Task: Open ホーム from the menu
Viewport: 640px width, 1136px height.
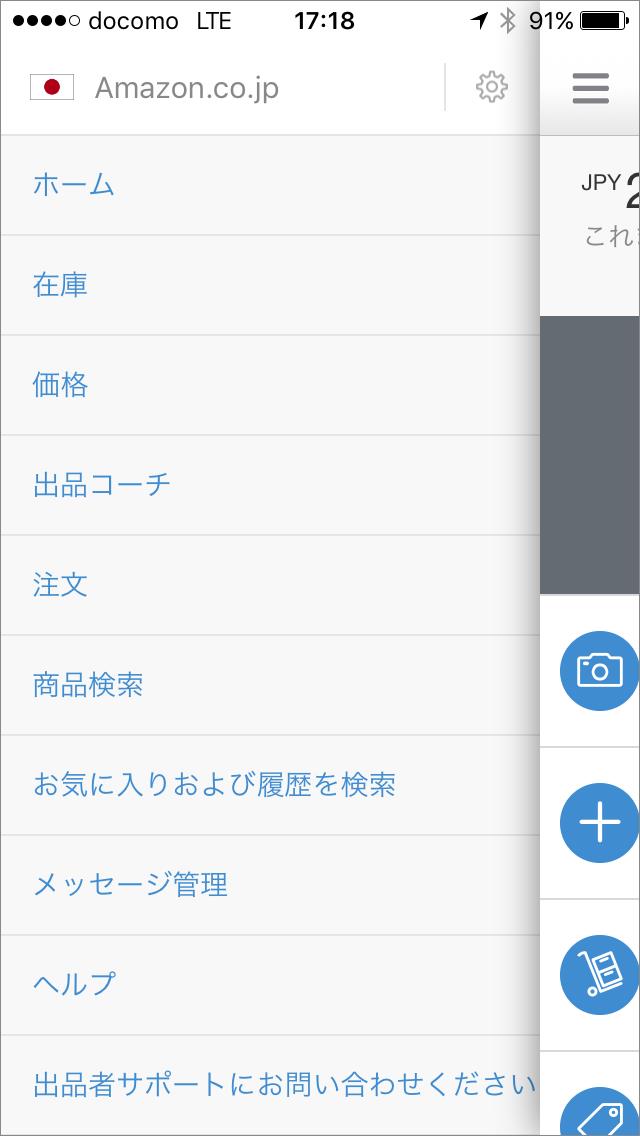Action: pyautogui.click(x=74, y=185)
